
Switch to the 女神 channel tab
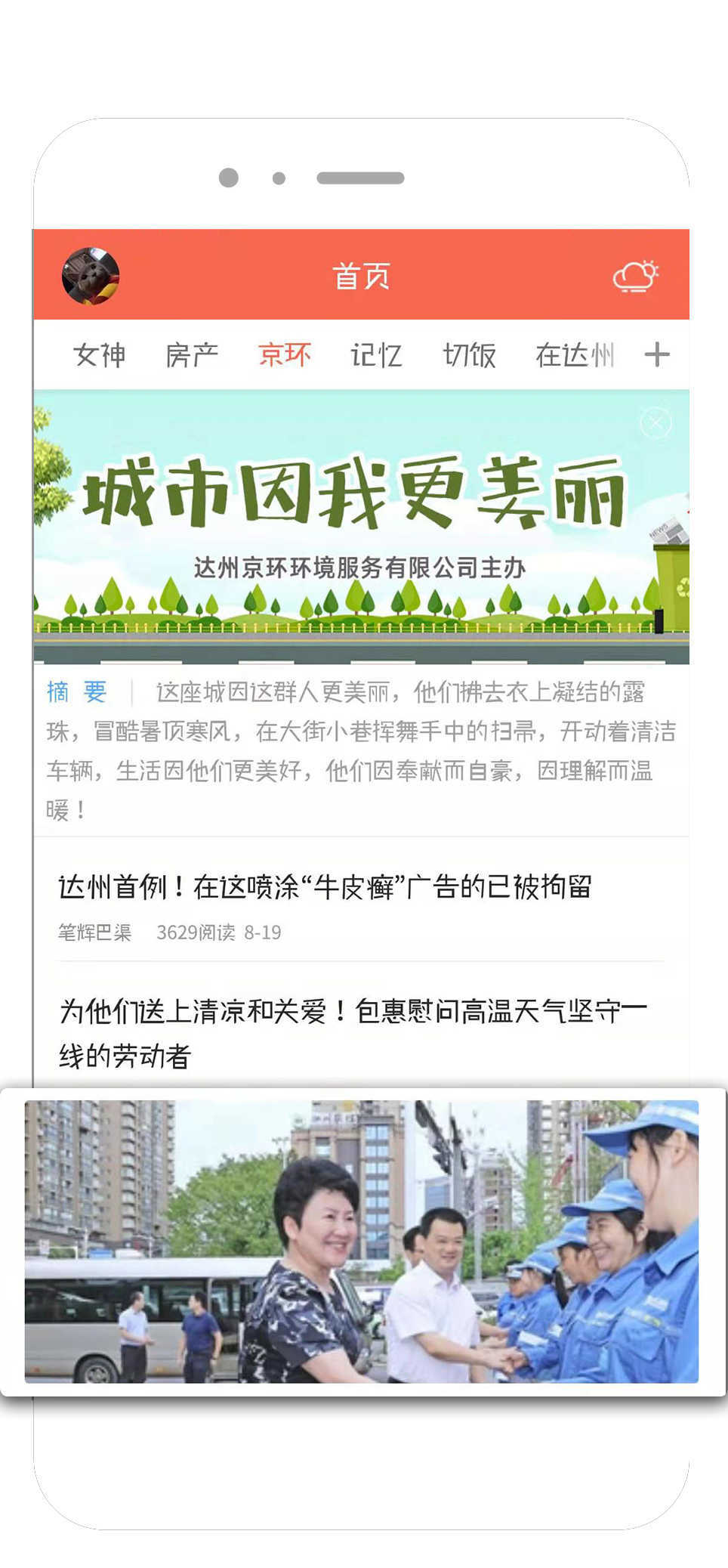point(100,354)
